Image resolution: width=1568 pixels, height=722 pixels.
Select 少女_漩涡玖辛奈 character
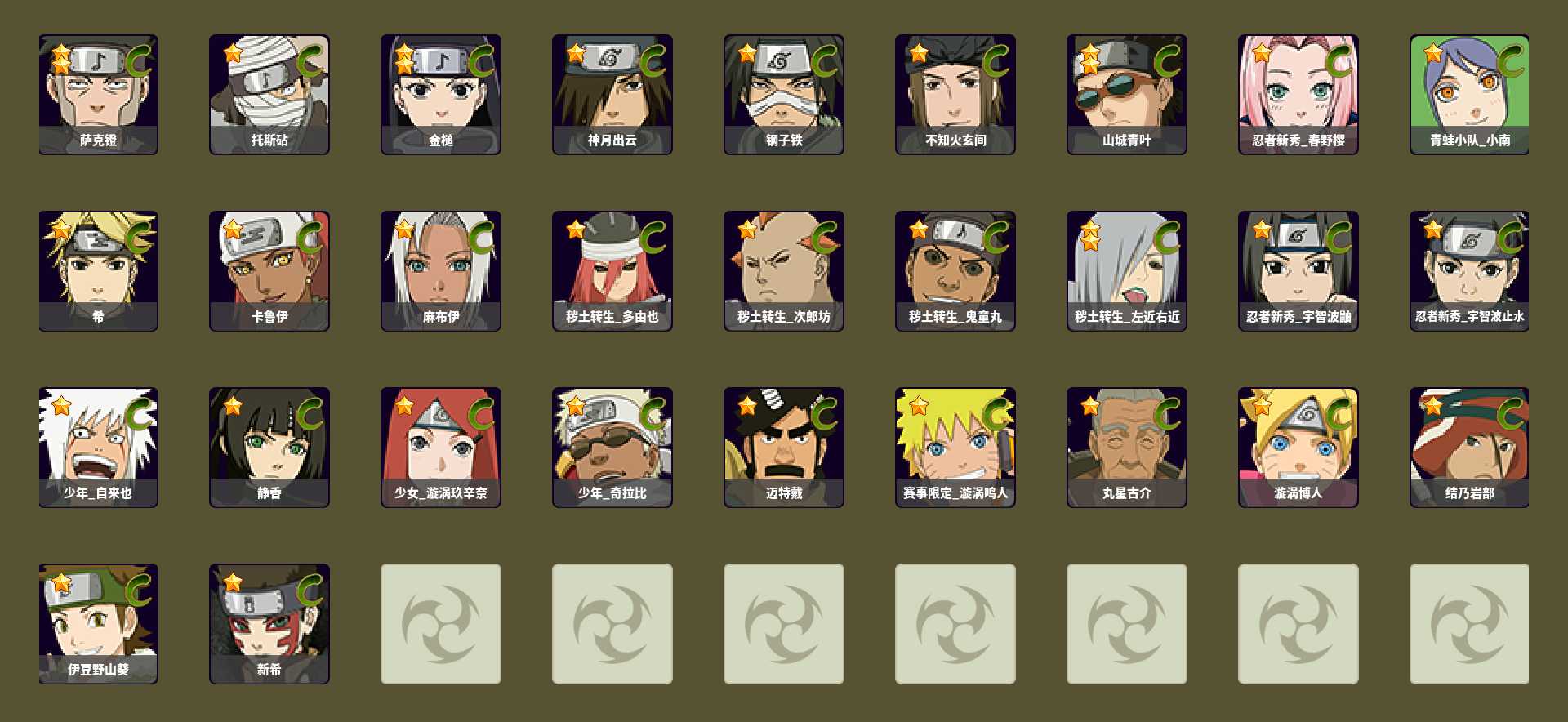pyautogui.click(x=441, y=447)
